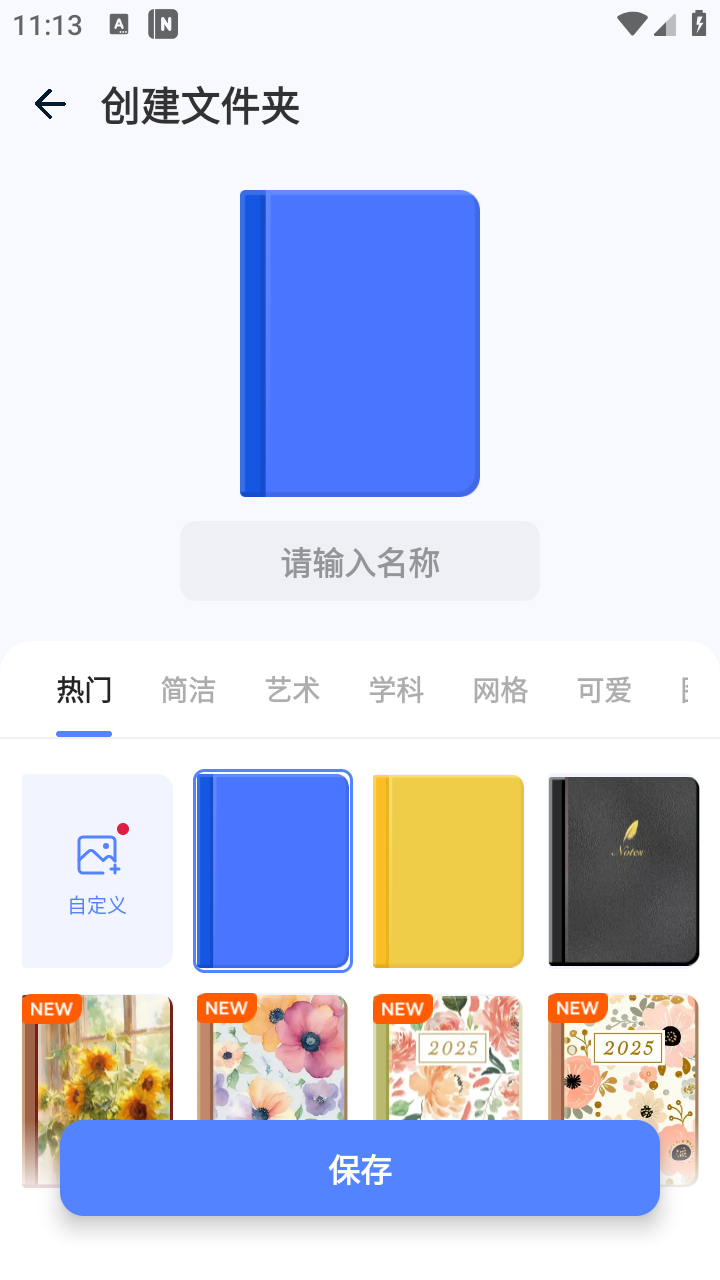Click the 请输入名称 name input field
720x1280 pixels.
pos(360,560)
